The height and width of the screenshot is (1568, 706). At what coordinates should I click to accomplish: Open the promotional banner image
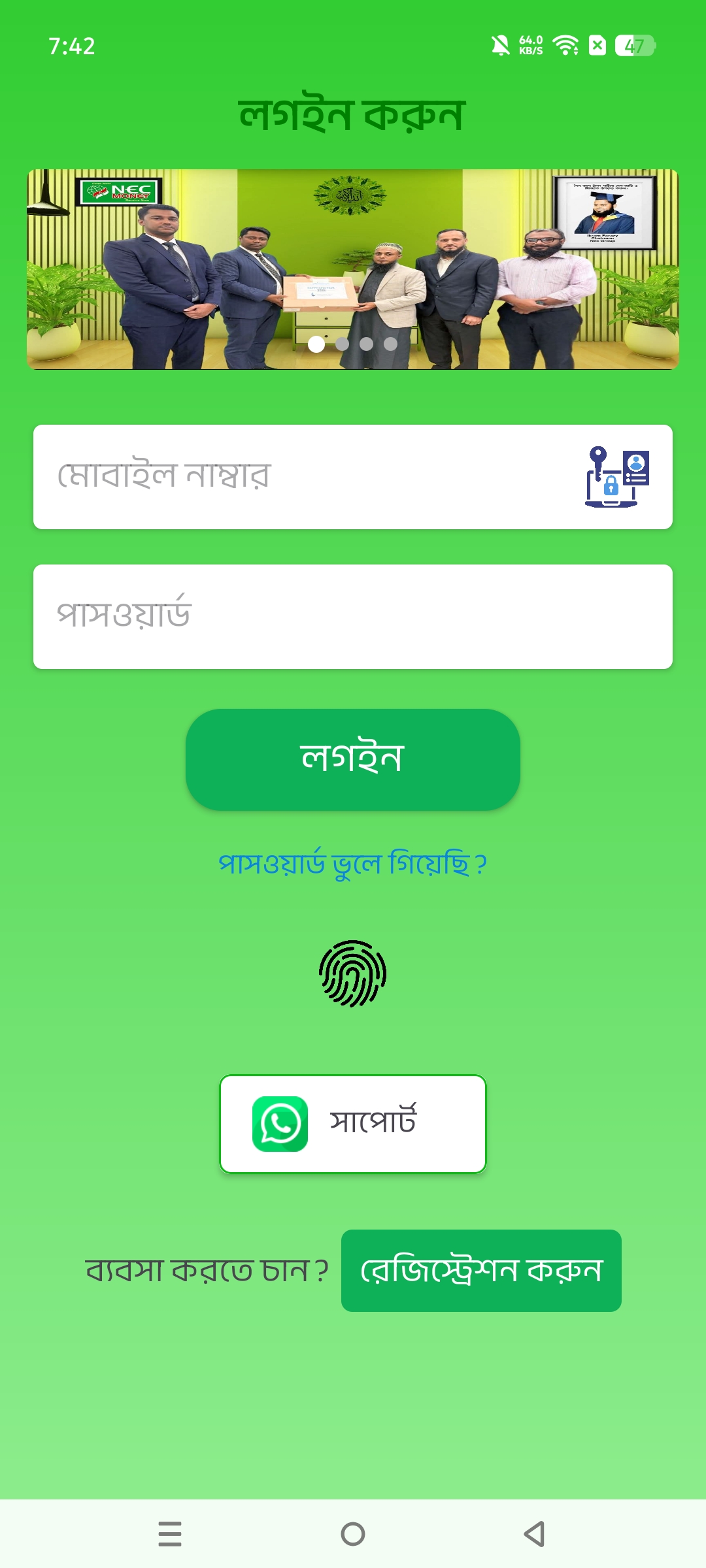(353, 269)
